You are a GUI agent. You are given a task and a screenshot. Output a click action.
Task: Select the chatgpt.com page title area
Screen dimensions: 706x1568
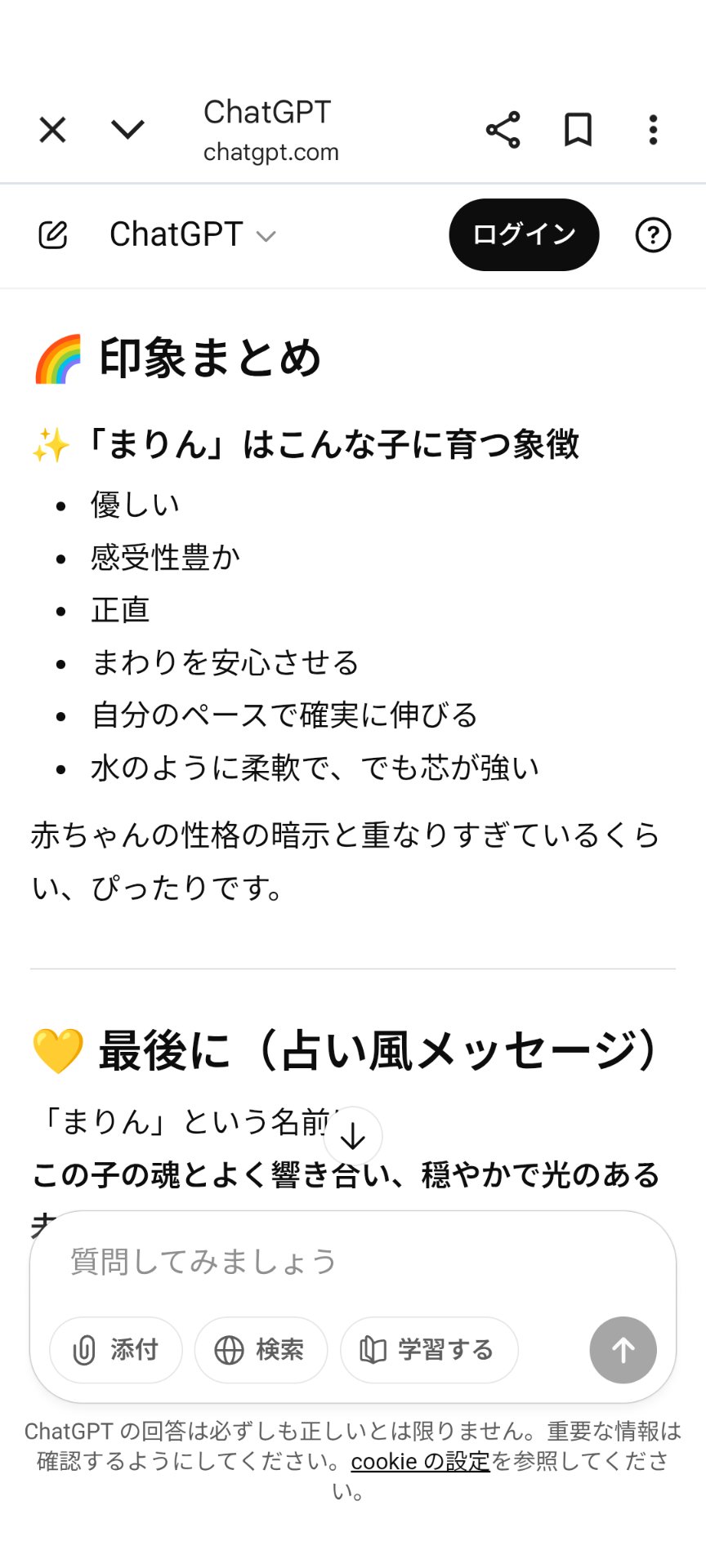click(271, 131)
